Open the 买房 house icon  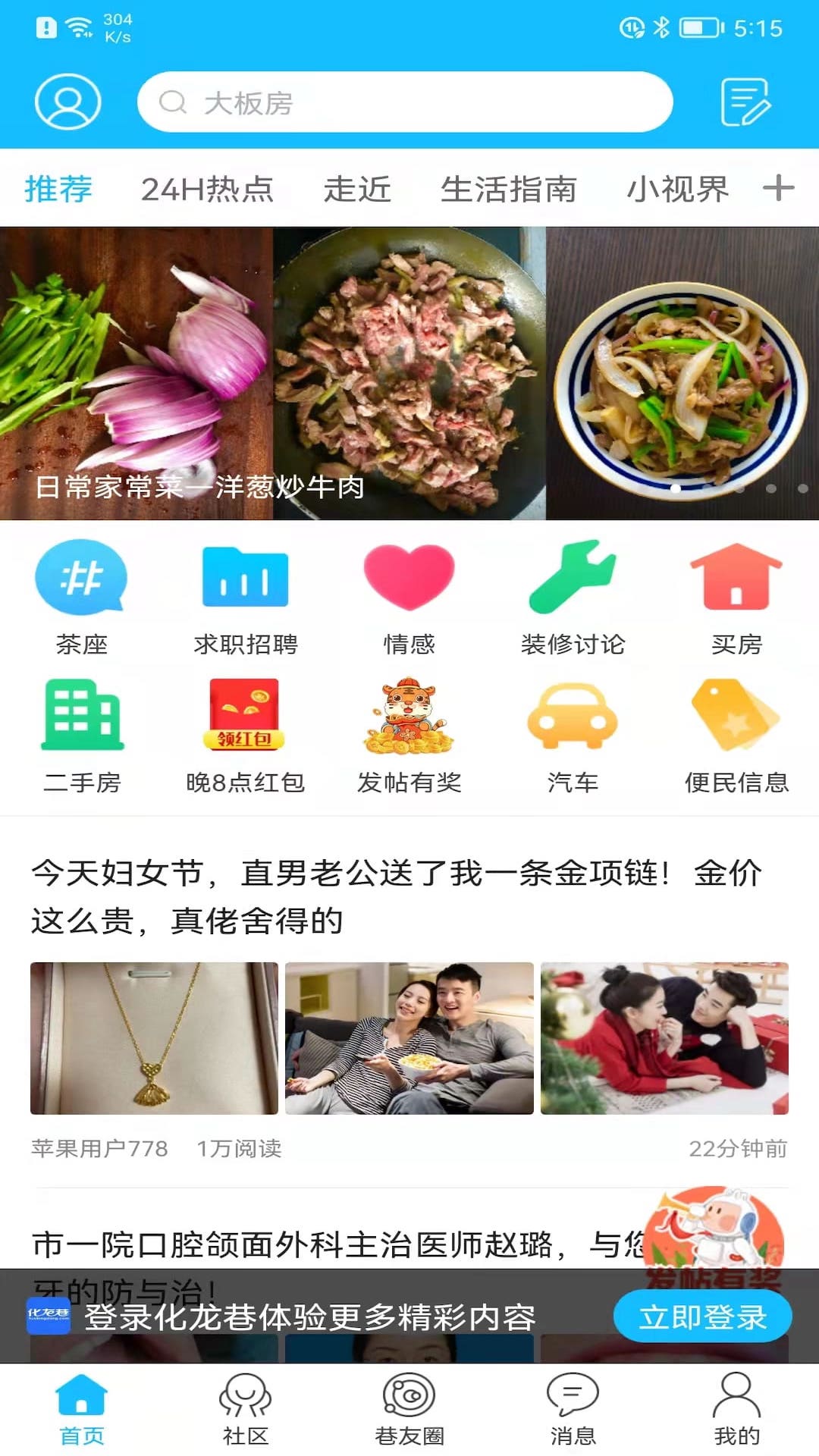tap(734, 580)
